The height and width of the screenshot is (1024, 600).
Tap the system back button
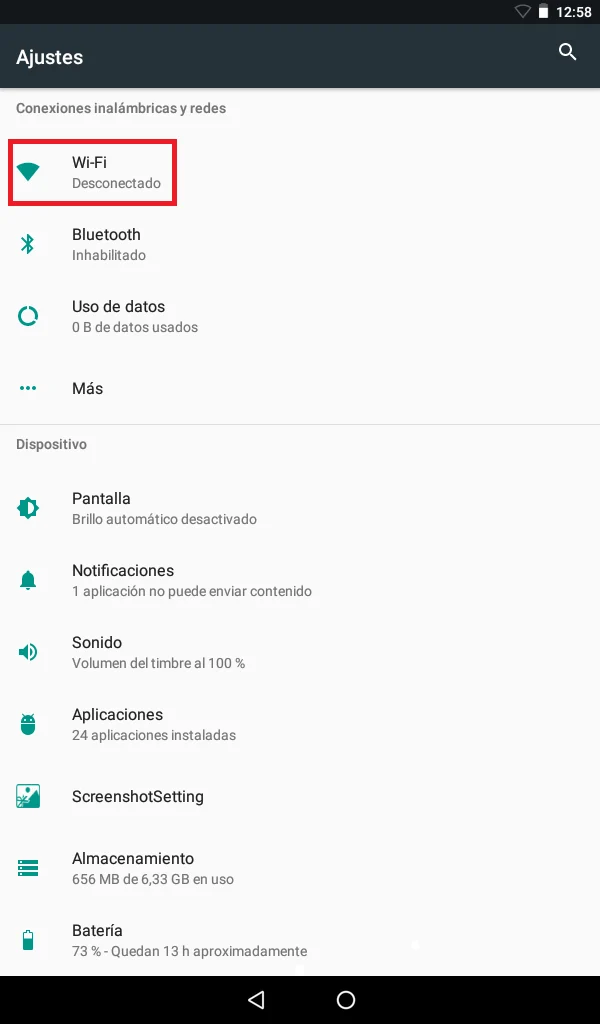tap(256, 1000)
